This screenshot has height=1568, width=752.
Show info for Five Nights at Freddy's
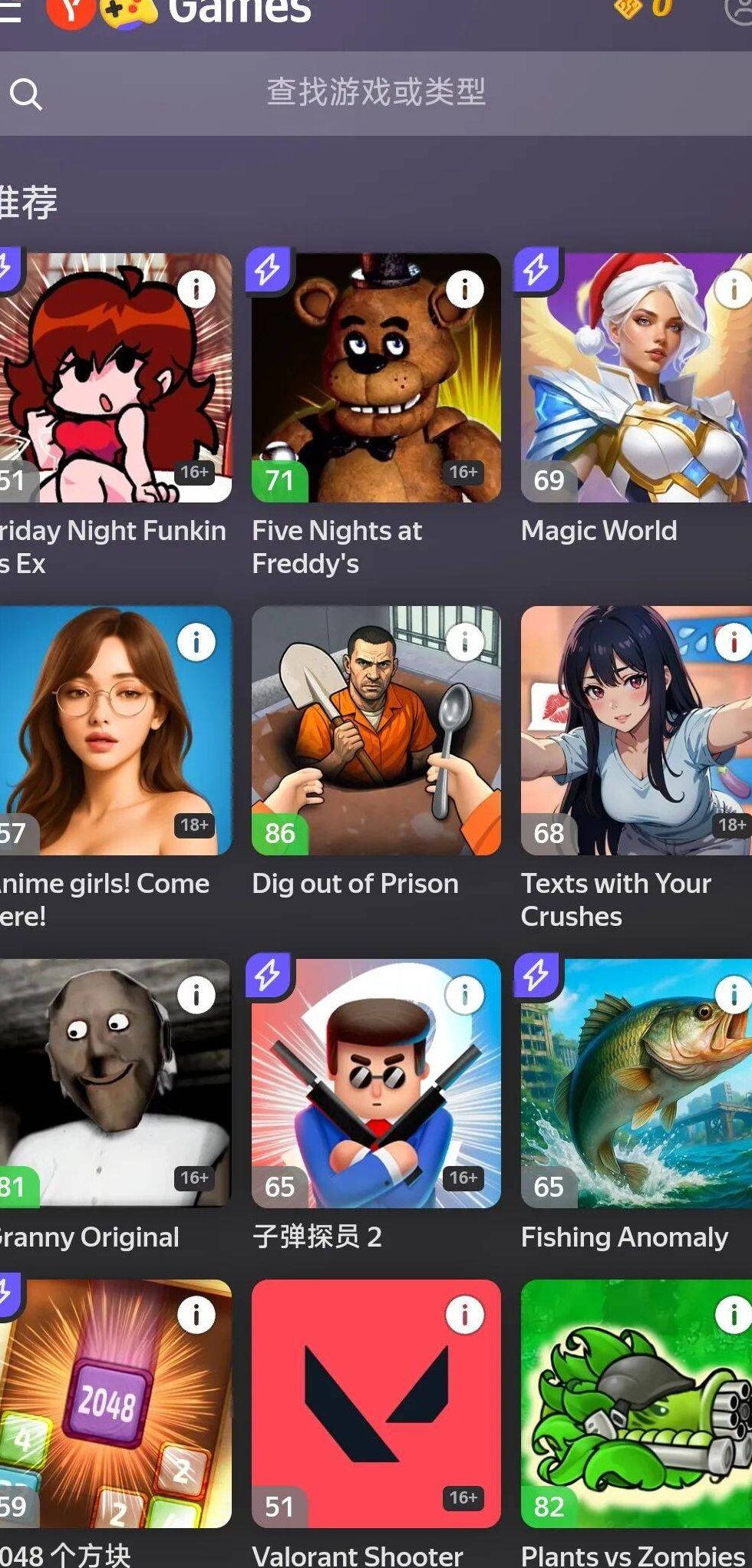464,289
